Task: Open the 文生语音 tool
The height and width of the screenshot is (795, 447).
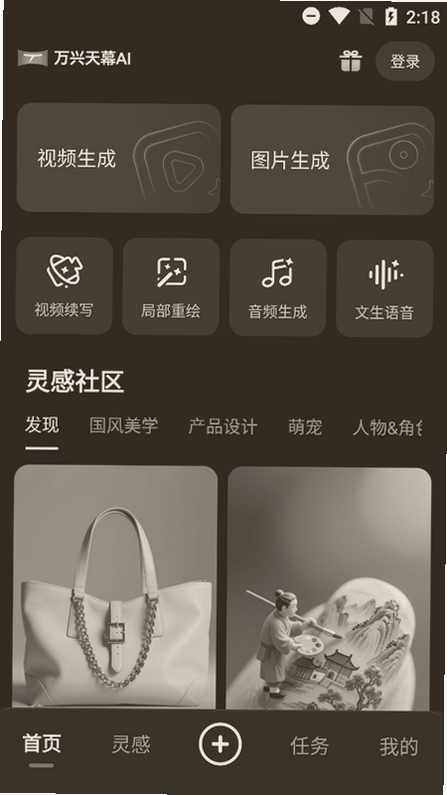Action: [x=385, y=289]
